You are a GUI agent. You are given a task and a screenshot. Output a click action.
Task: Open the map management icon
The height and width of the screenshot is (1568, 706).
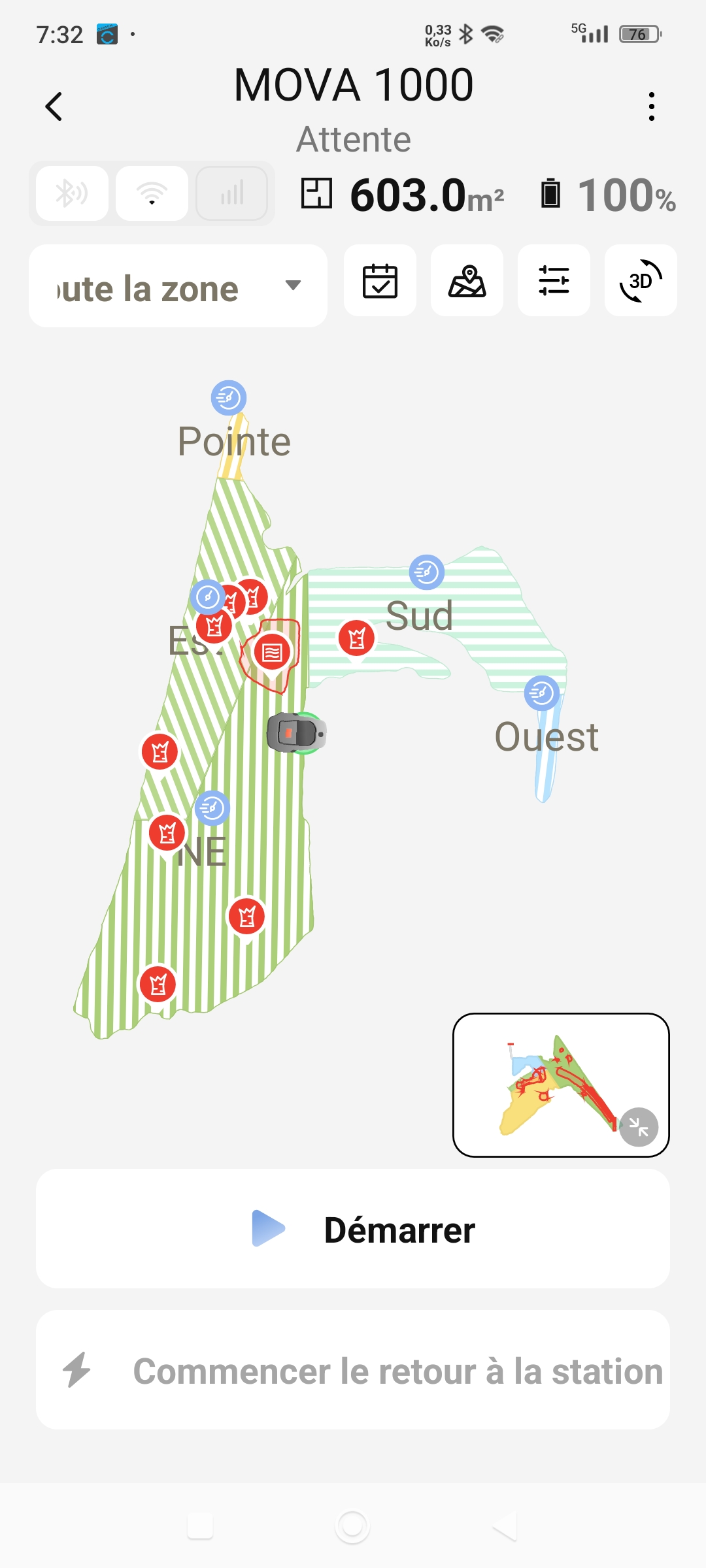click(x=467, y=281)
